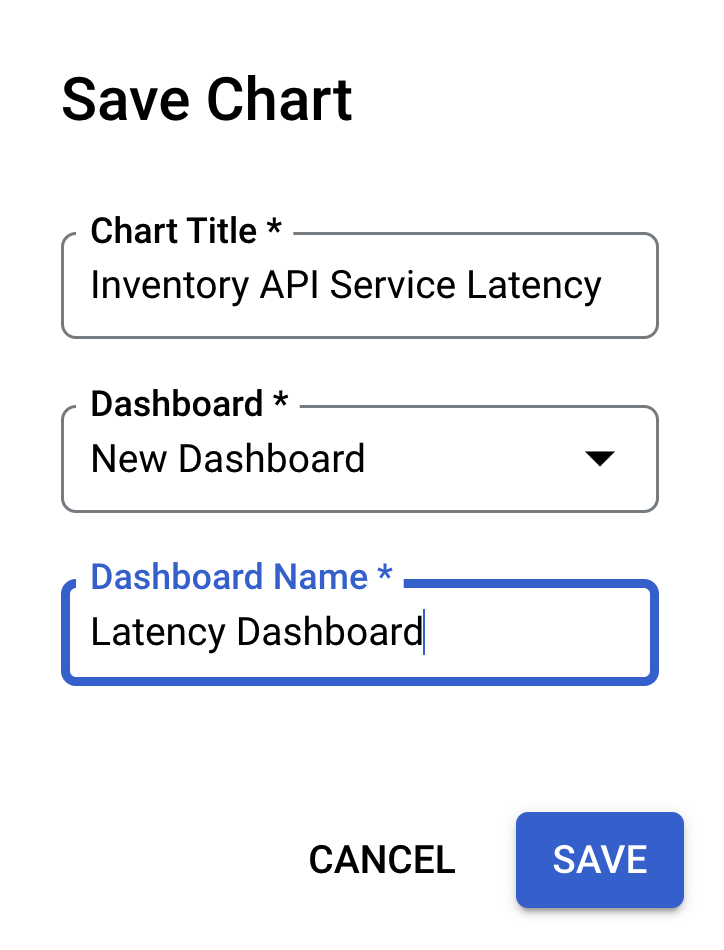Expand the Dashboard dropdown

[x=360, y=459]
